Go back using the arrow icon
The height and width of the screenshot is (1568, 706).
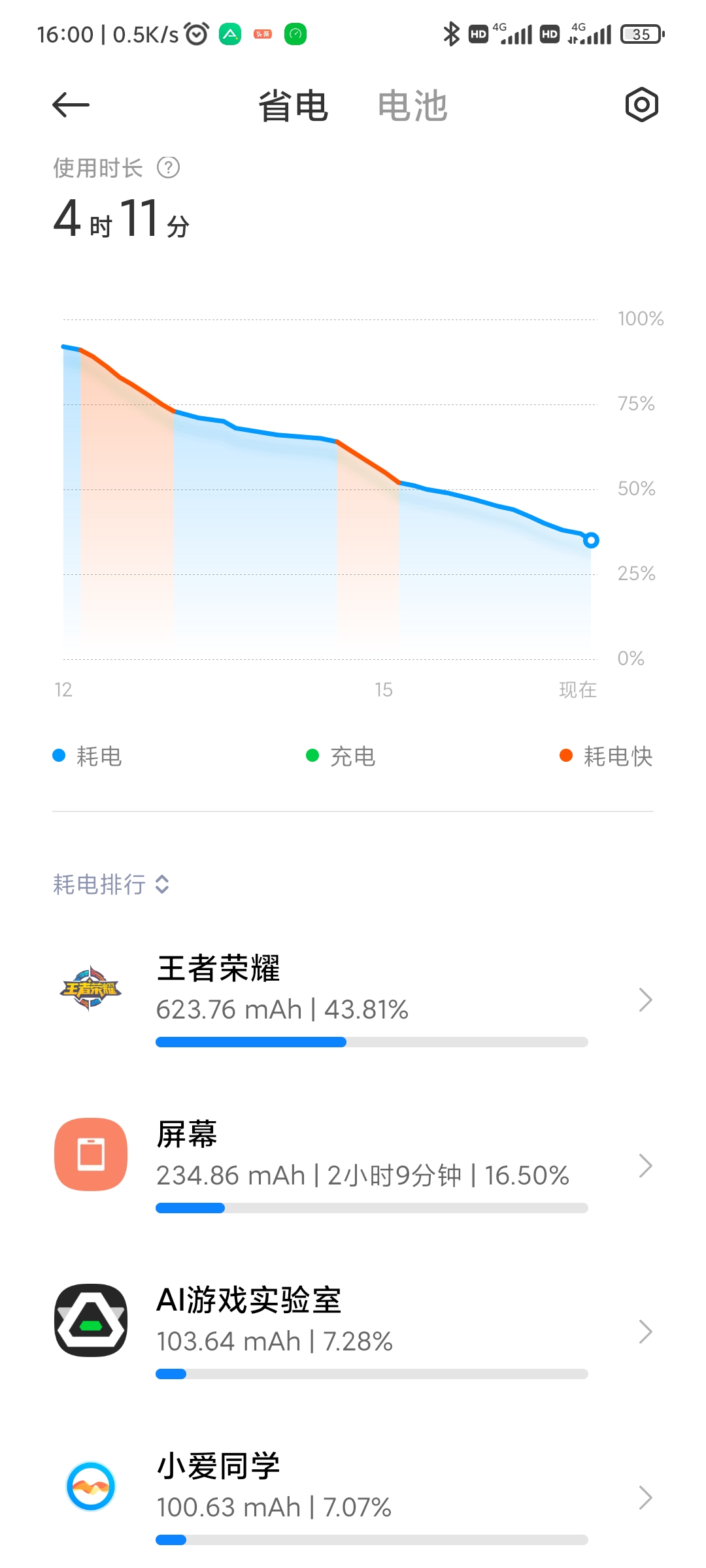[x=71, y=105]
